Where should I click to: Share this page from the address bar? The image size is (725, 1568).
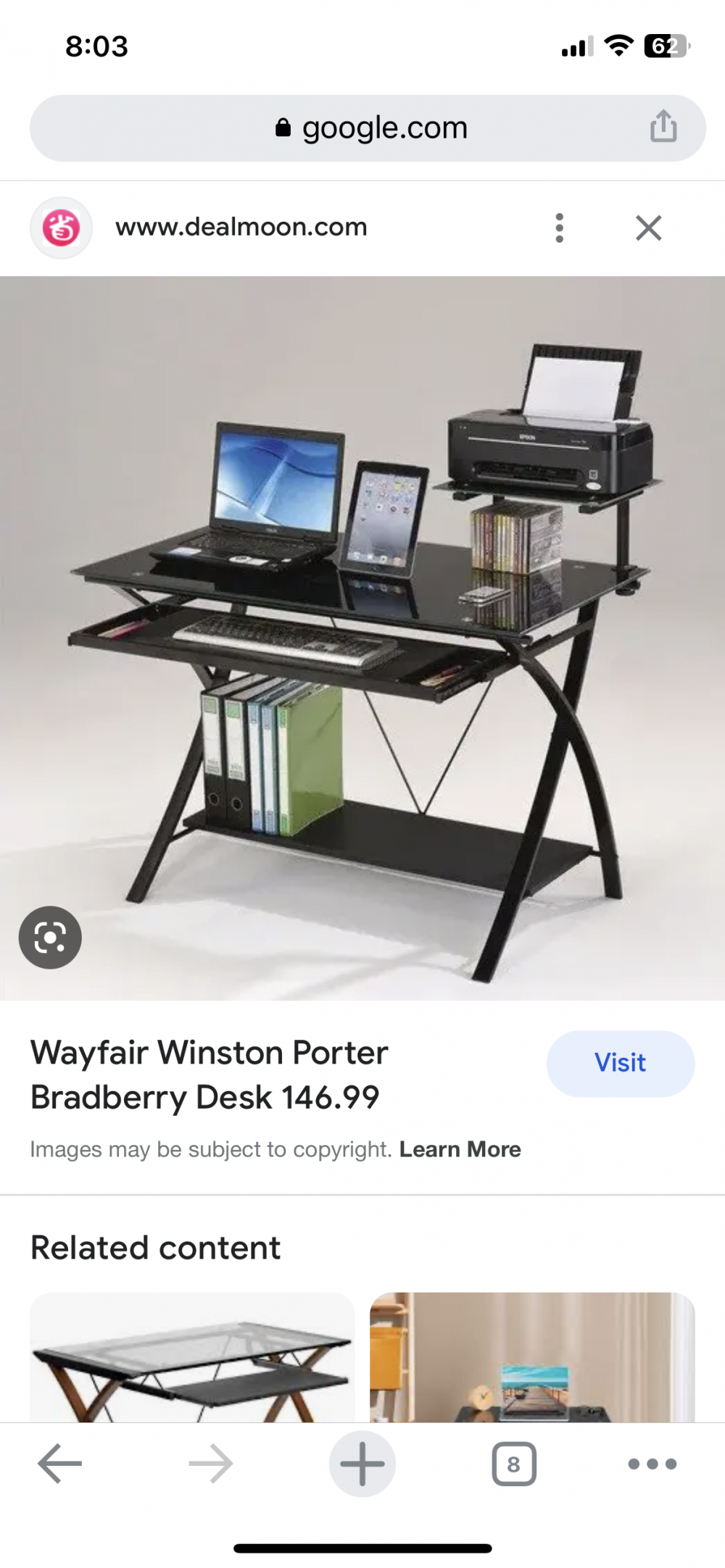coord(663,127)
